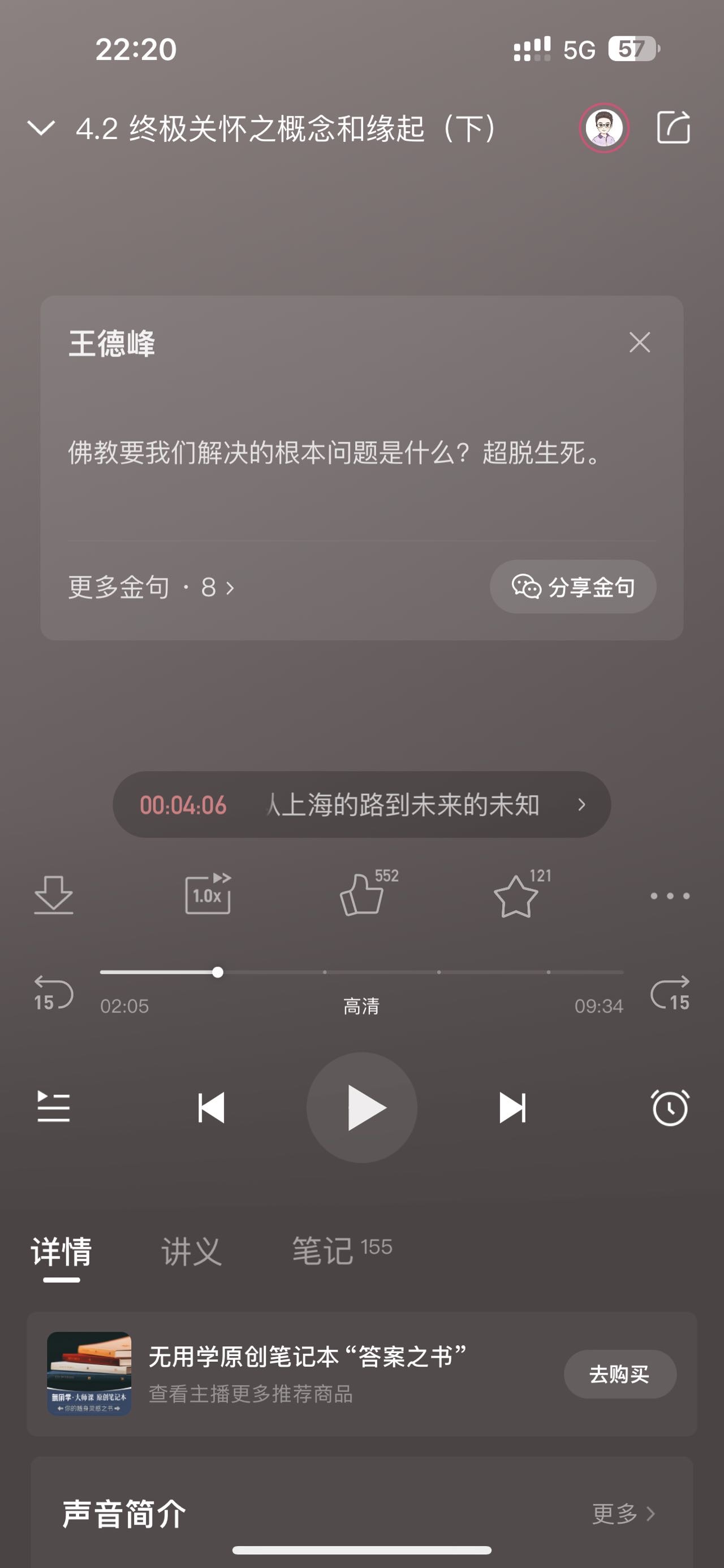724x1568 pixels.
Task: Like the episode showing 552 likes
Action: [361, 896]
